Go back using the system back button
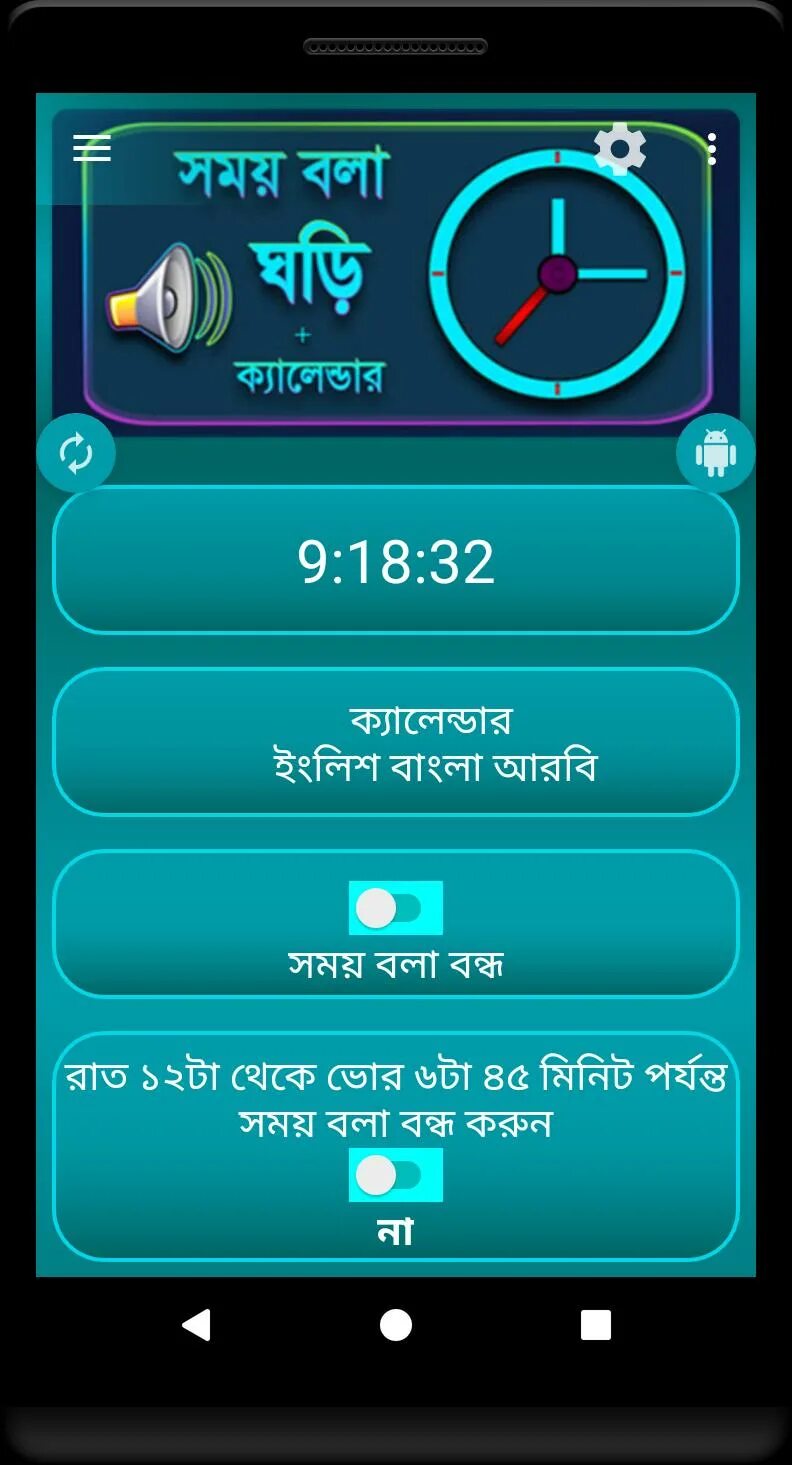Viewport: 792px width, 1465px height. coord(196,1325)
